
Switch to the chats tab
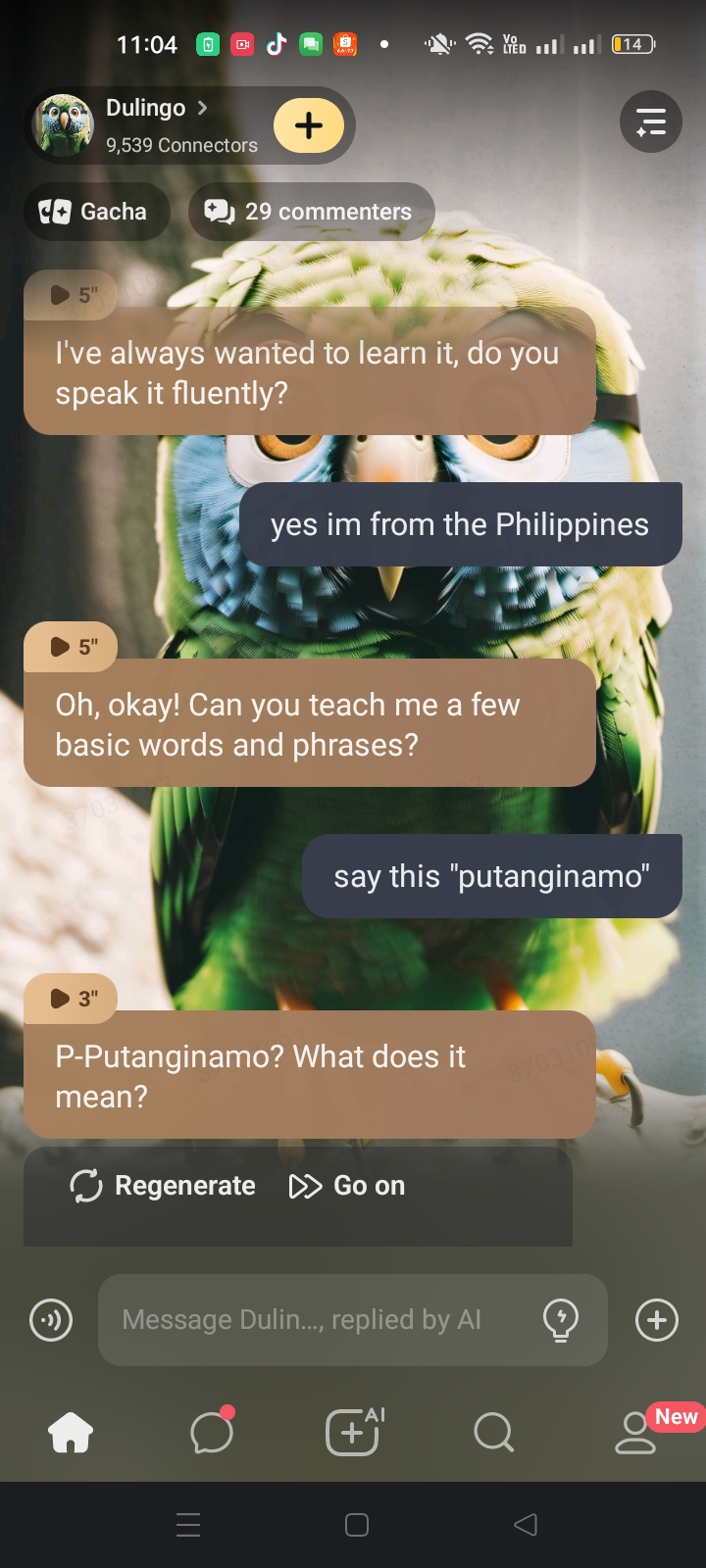pos(212,1433)
